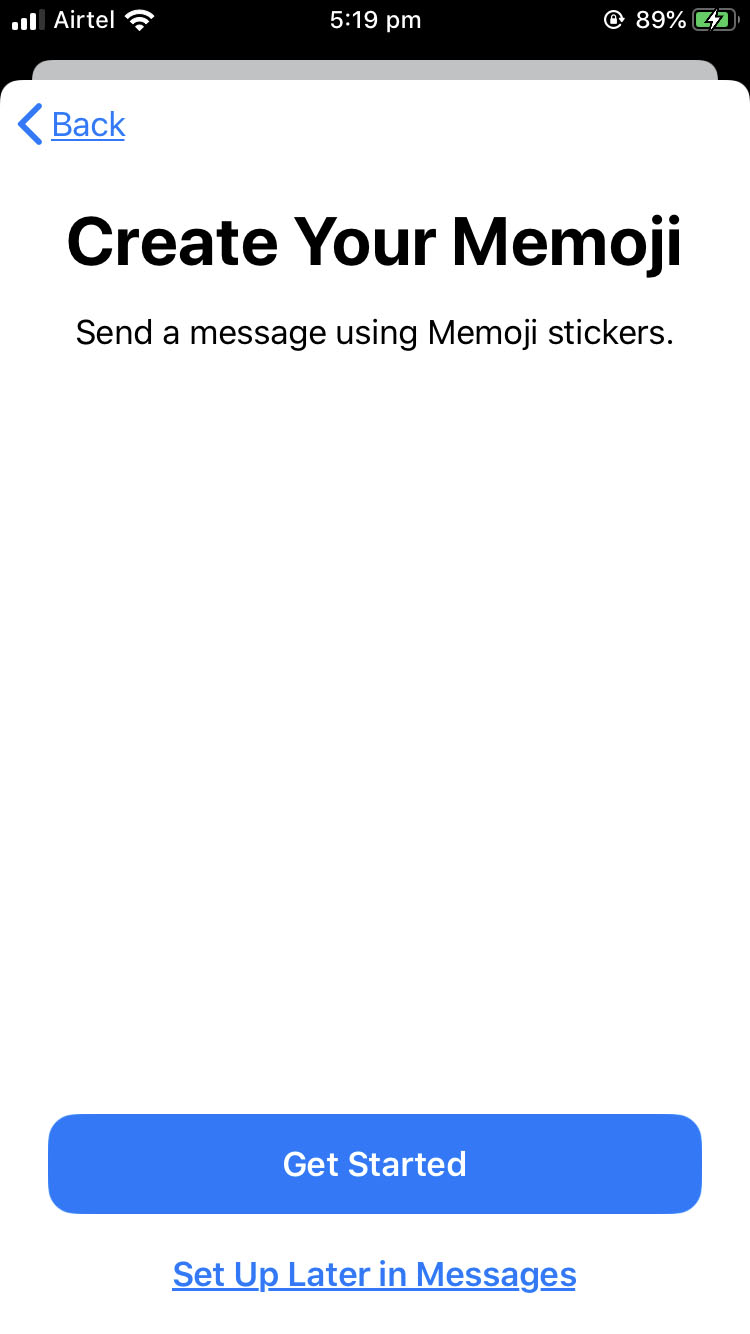750x1334 pixels.
Task: Go back using the Back button
Action: (71, 125)
